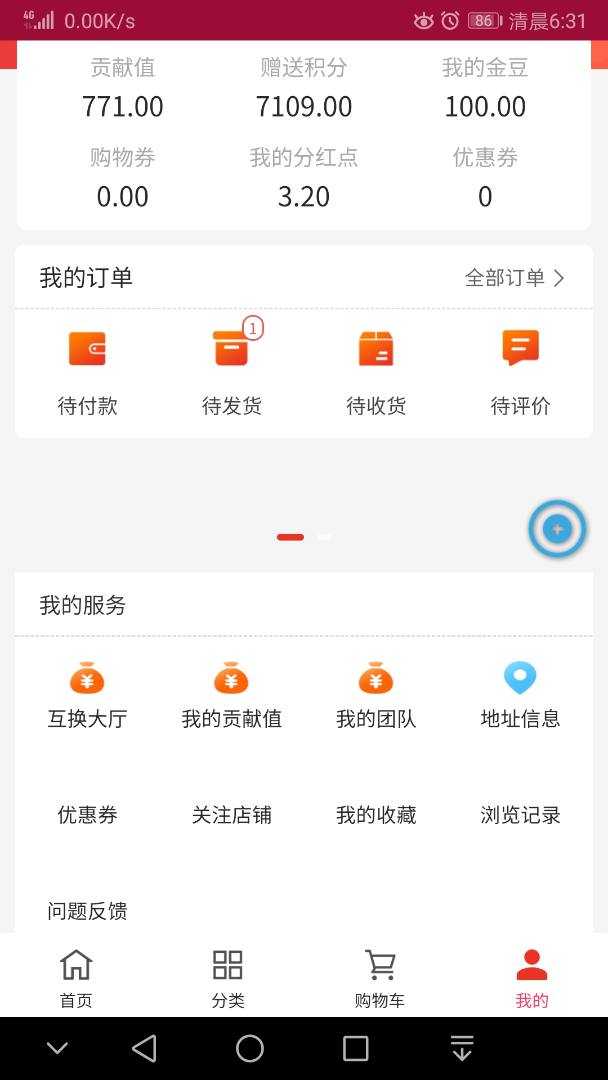
Task: Open 地址信息 address settings
Action: pyautogui.click(x=520, y=696)
